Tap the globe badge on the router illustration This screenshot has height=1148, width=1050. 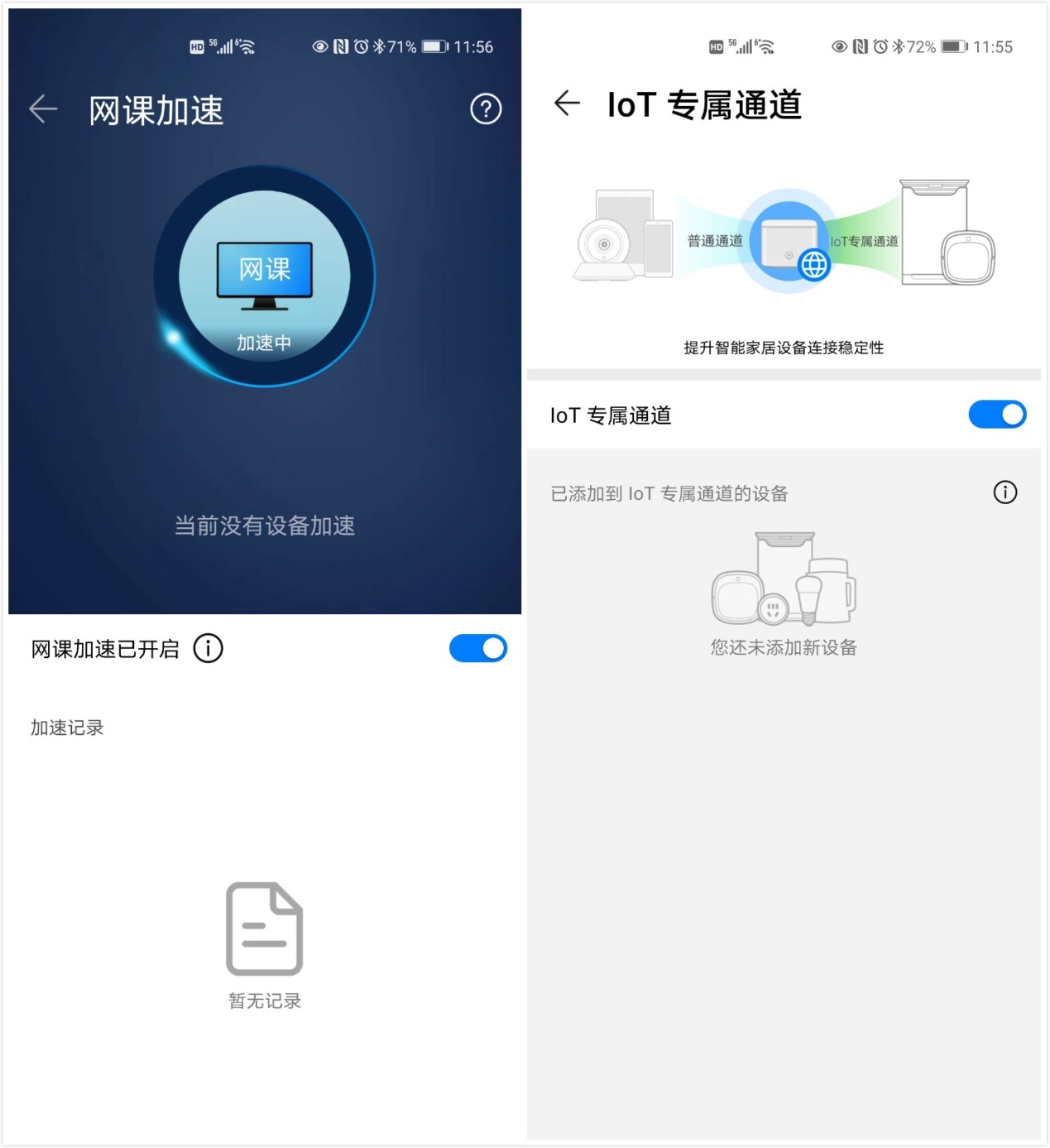point(815,265)
